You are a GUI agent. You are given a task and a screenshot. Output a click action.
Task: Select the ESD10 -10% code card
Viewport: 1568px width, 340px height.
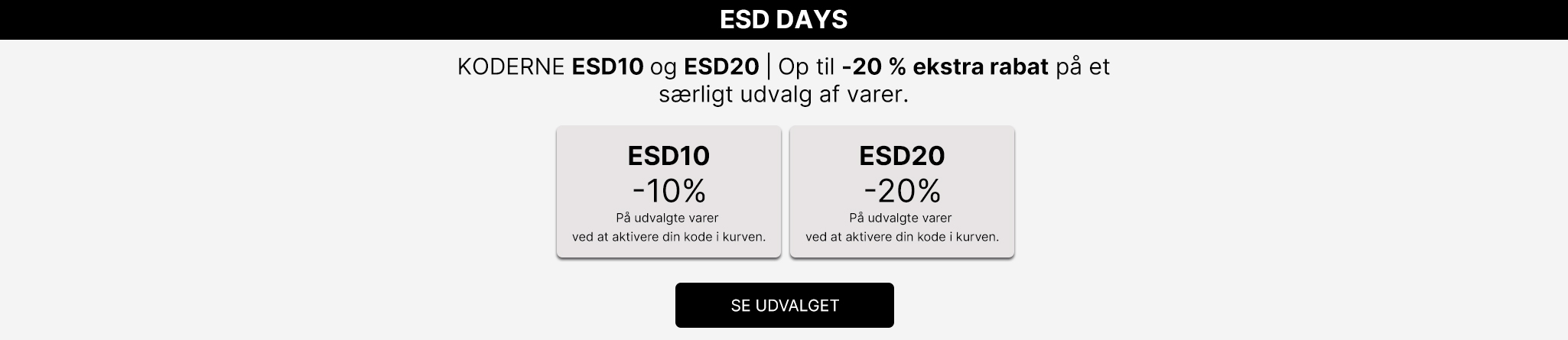(x=669, y=192)
